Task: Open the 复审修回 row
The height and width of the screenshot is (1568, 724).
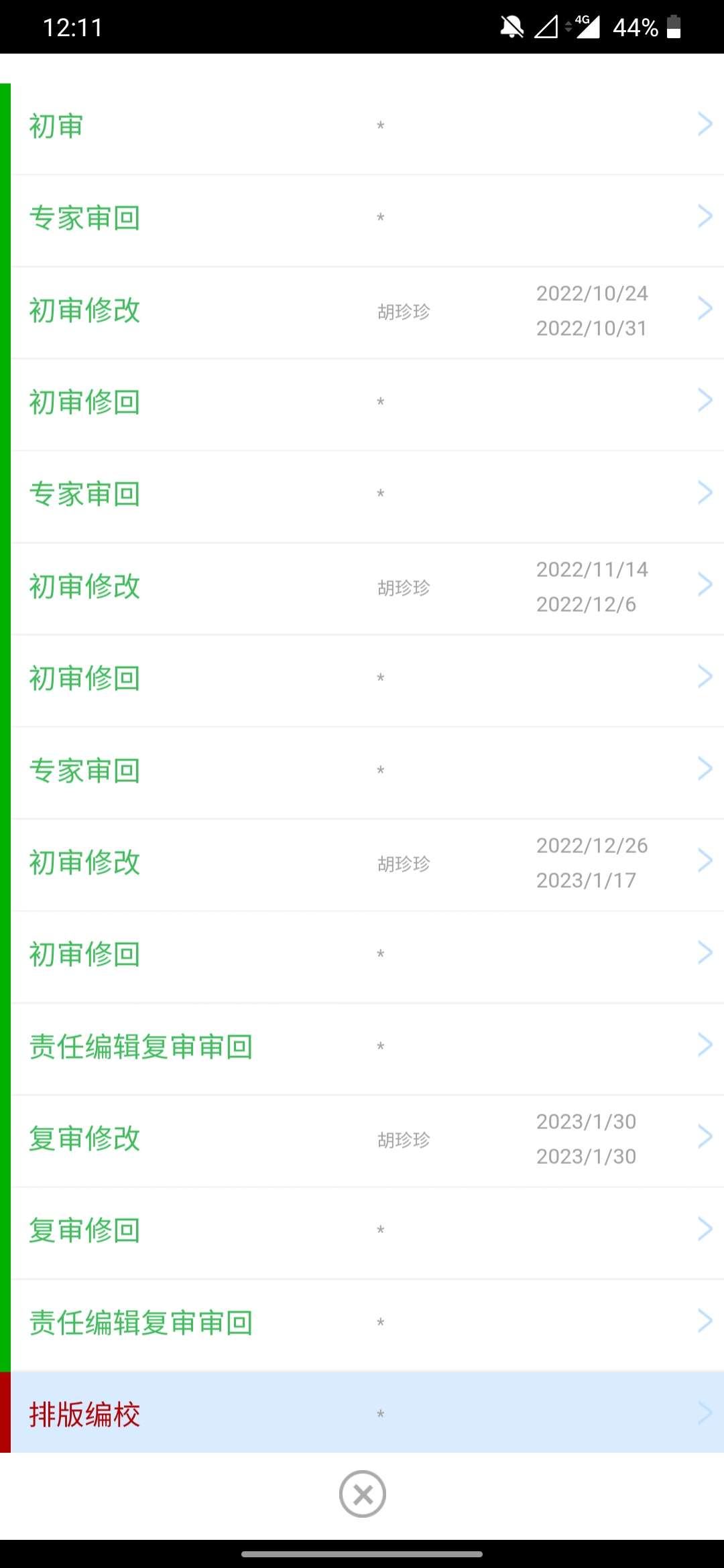Action: click(x=367, y=1232)
